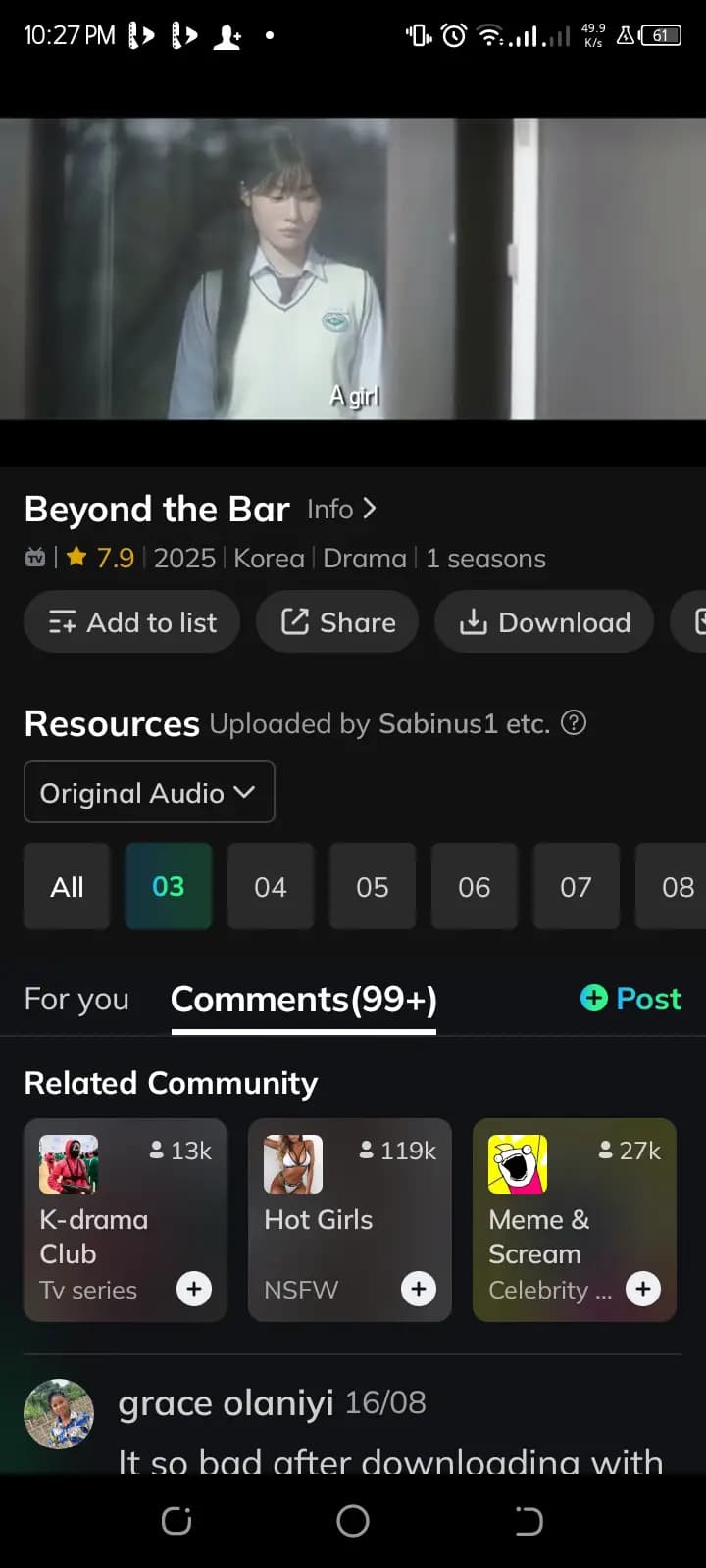Expand the Original Audio dropdown

(149, 793)
